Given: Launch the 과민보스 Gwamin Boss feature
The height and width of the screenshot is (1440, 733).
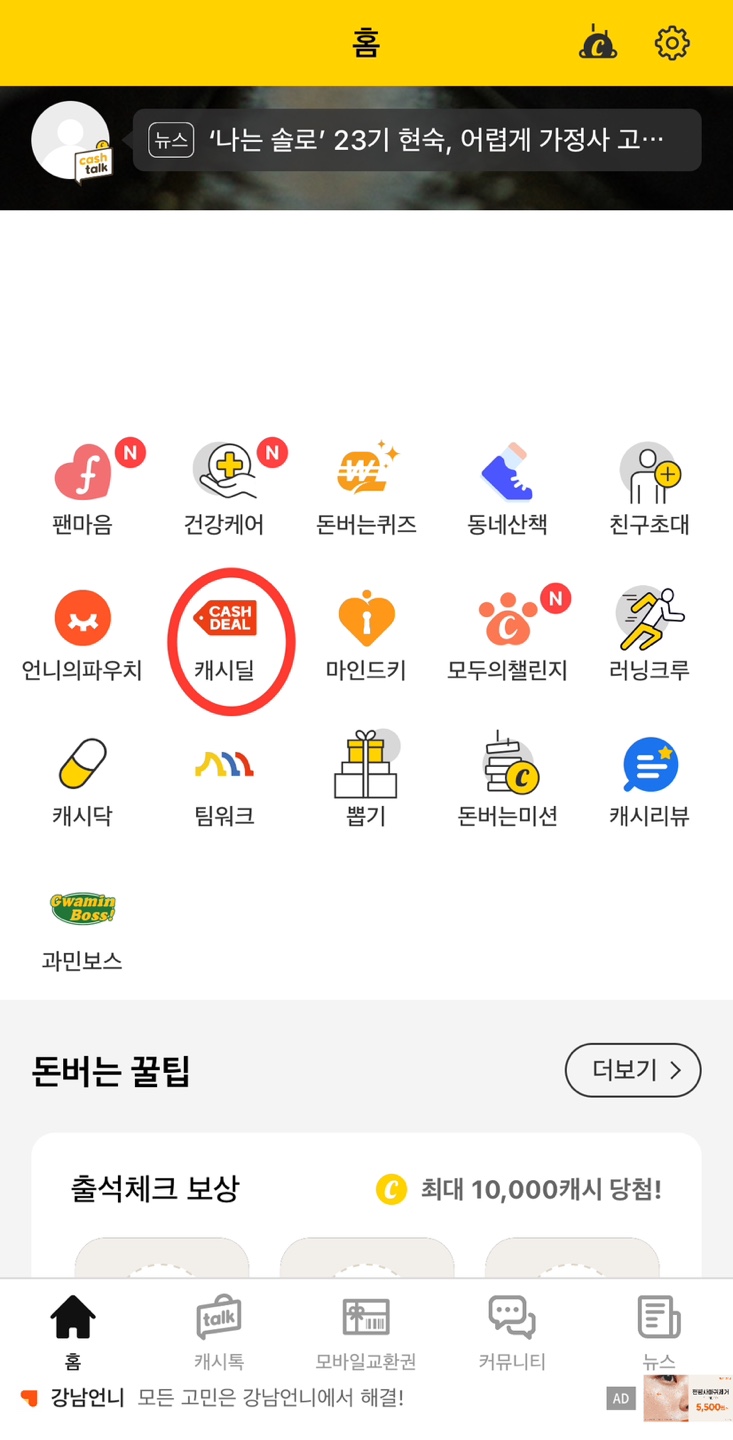Looking at the screenshot, I should pos(83,910).
